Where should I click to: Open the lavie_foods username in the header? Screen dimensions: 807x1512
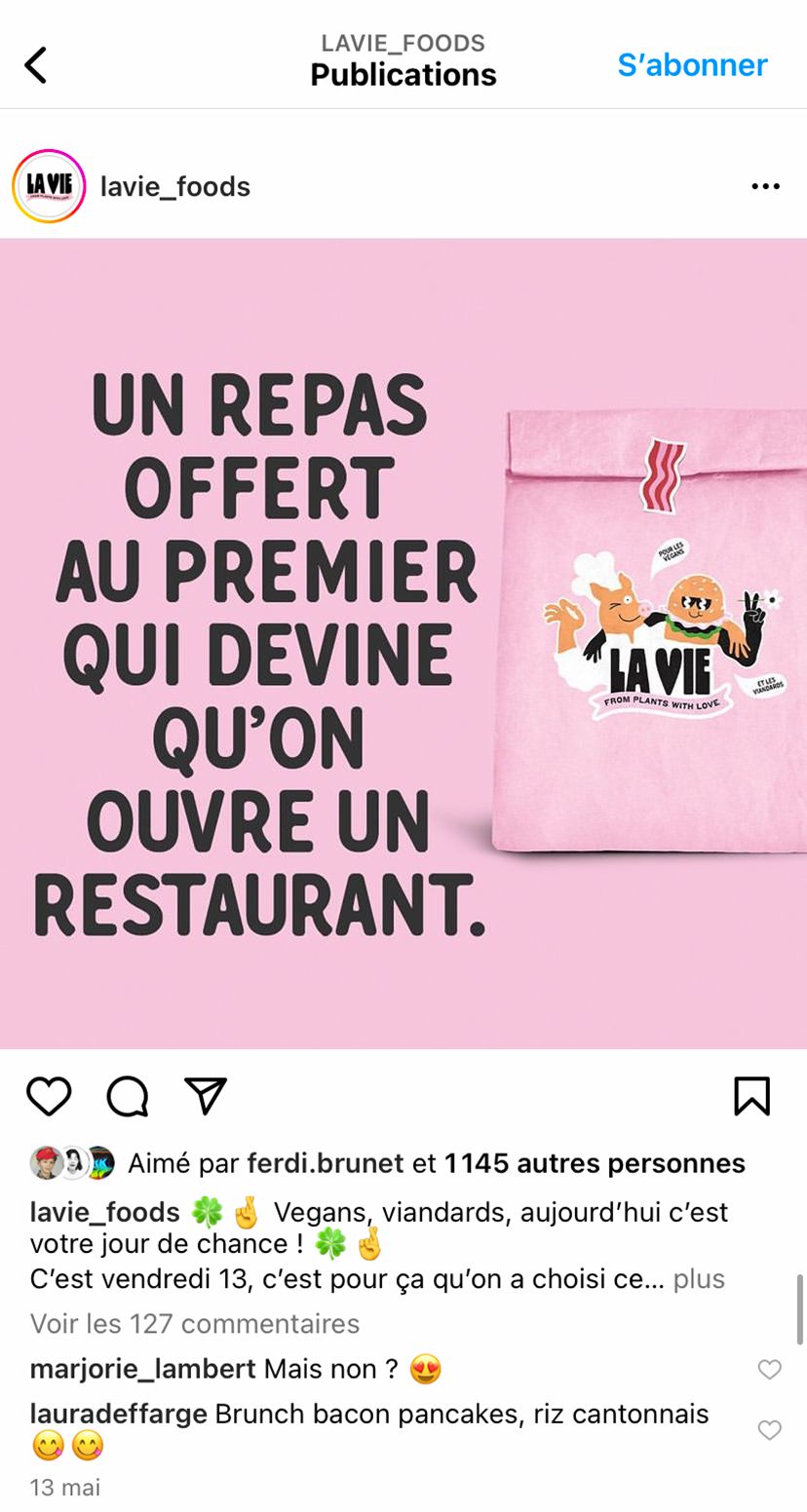pos(175,186)
